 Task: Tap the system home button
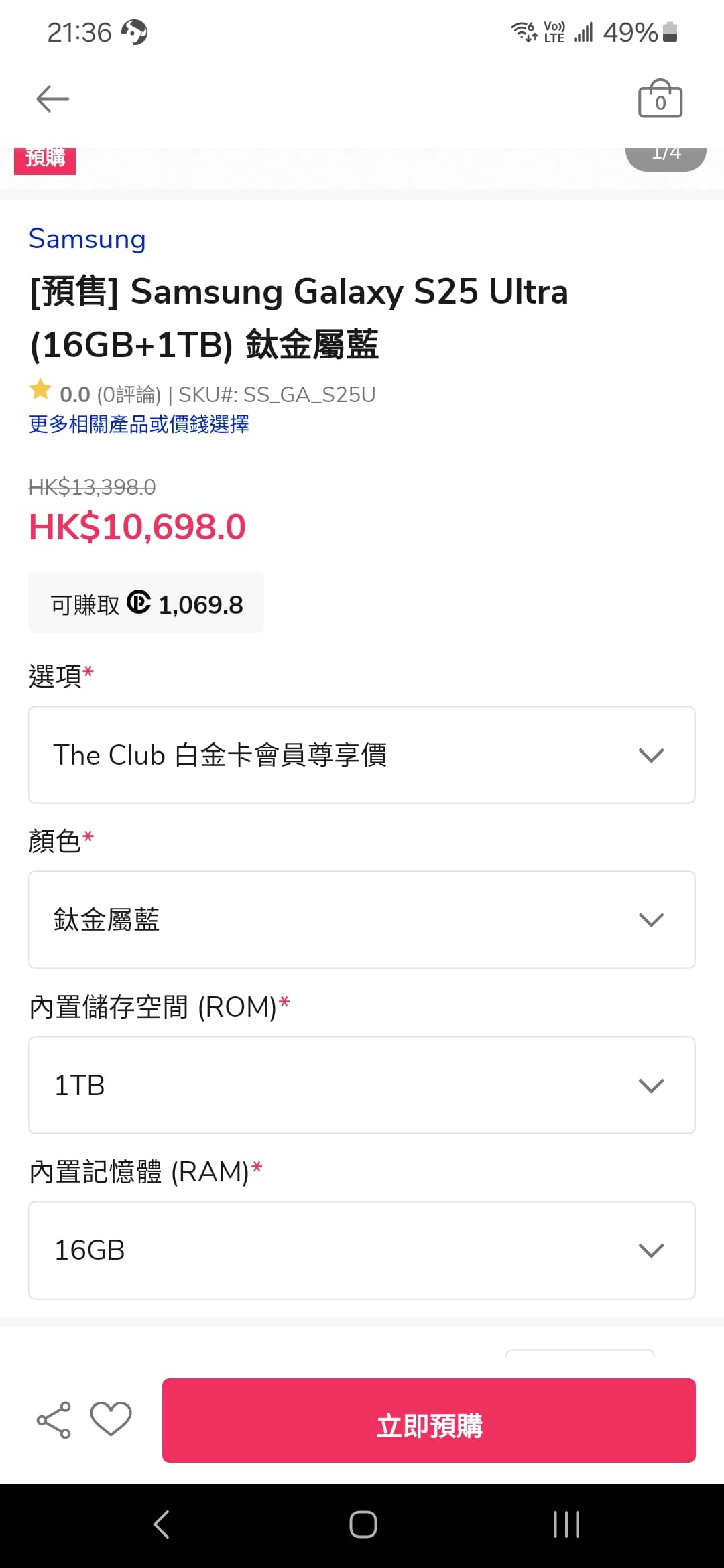pos(363,1524)
